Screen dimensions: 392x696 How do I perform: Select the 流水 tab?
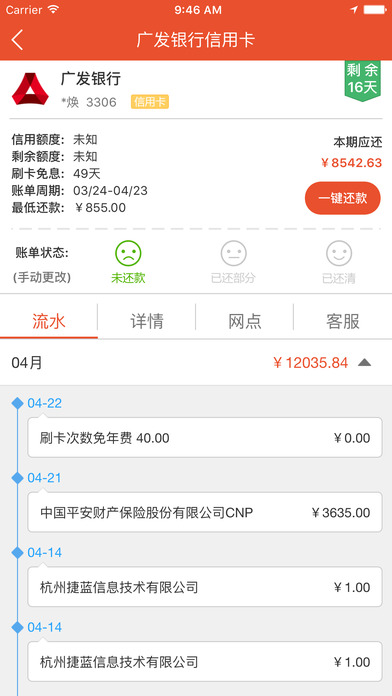tap(49, 321)
